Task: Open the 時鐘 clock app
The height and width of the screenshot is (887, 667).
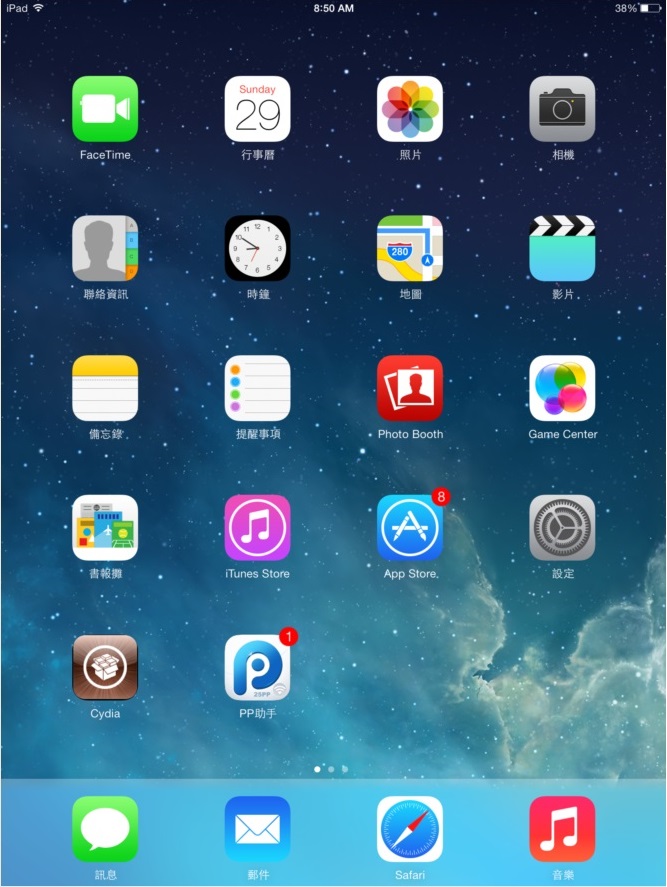Action: [257, 248]
